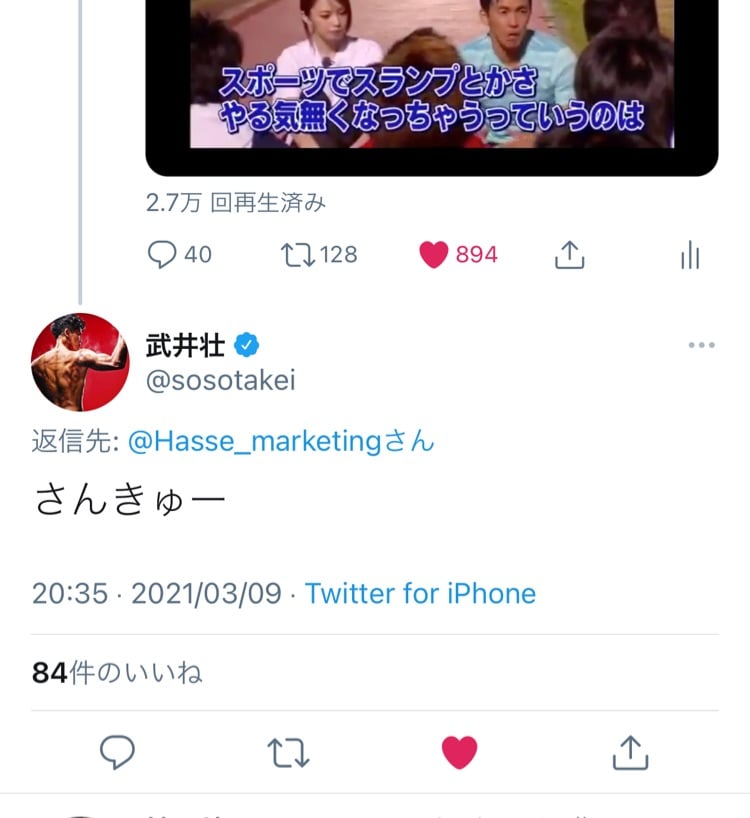Share the parent tweet with video
Screen dimensions: 750x818
(568, 255)
